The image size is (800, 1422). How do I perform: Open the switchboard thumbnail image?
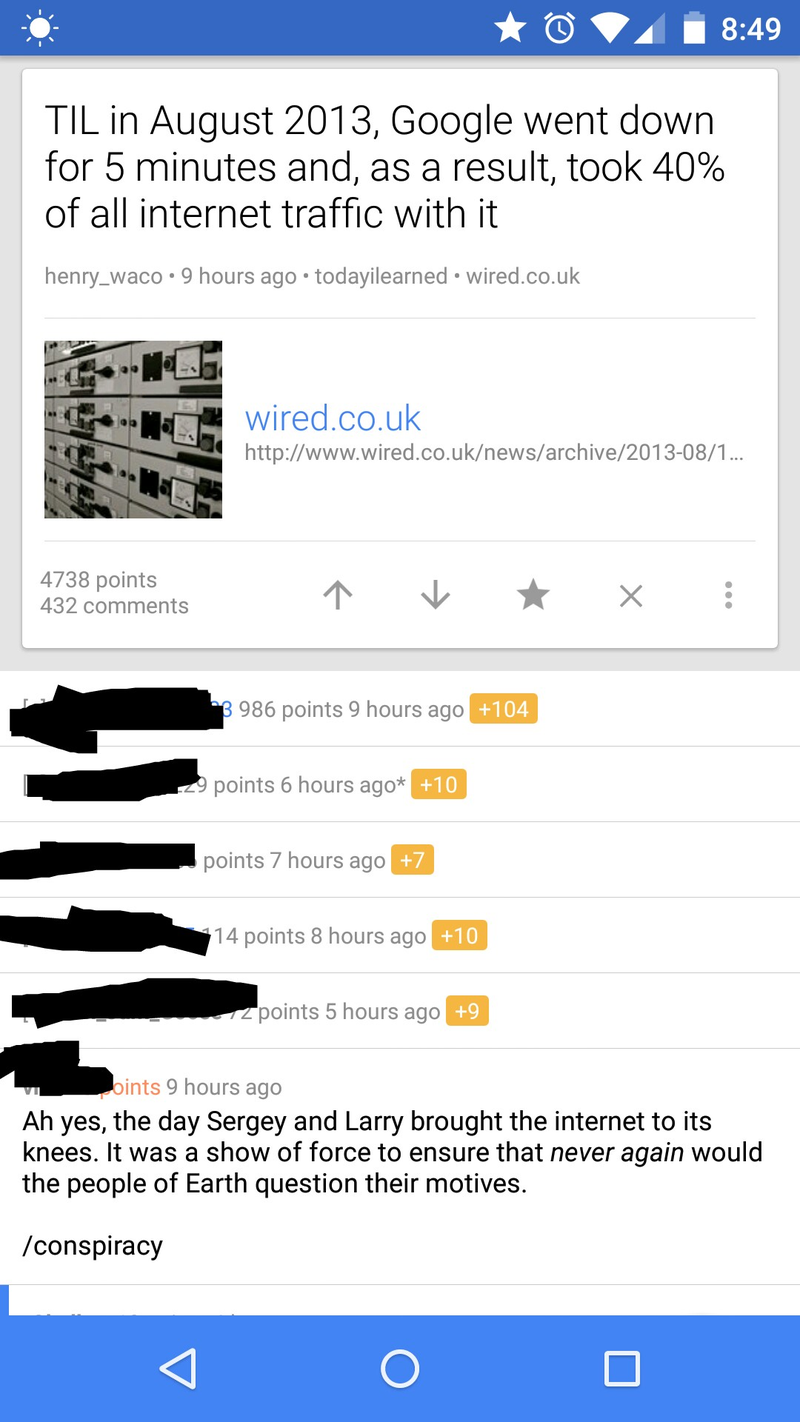click(133, 430)
